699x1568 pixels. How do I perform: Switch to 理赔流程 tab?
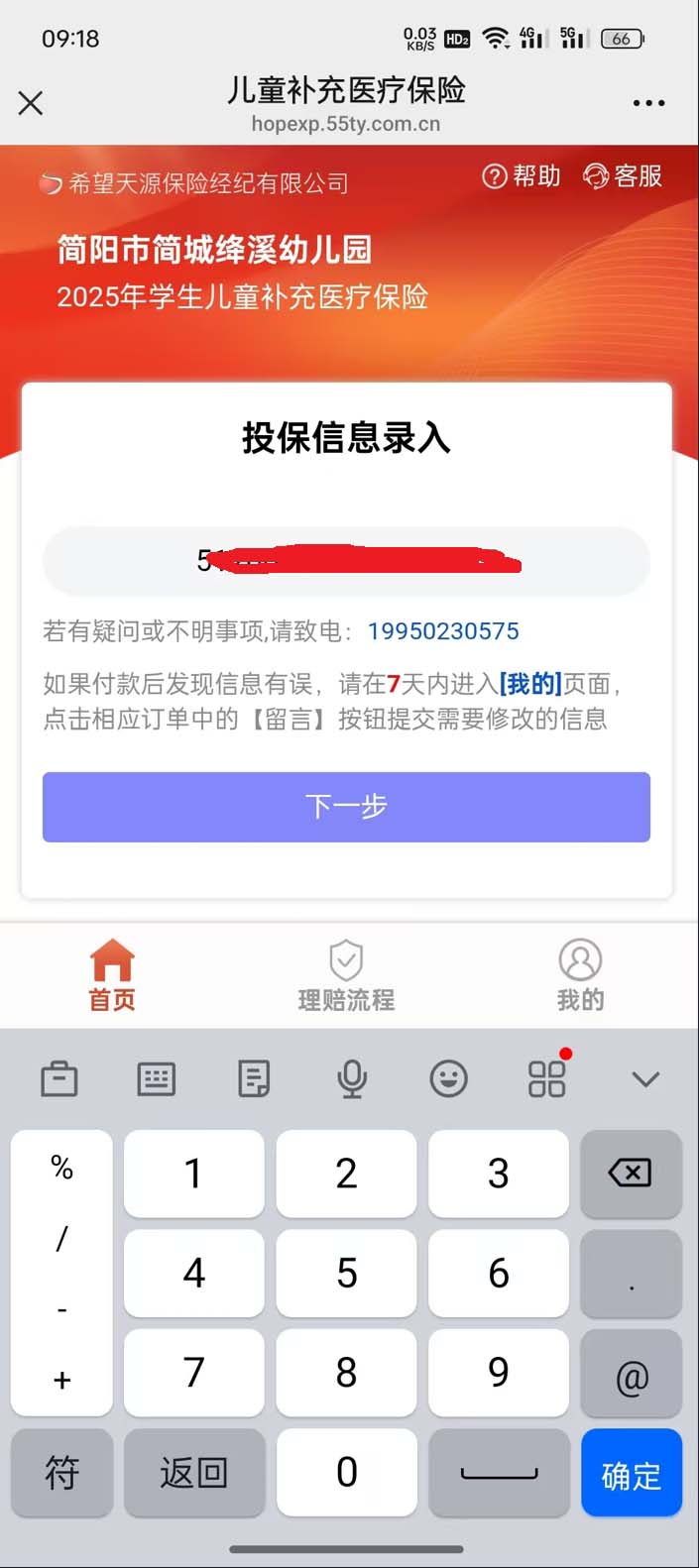pos(346,975)
